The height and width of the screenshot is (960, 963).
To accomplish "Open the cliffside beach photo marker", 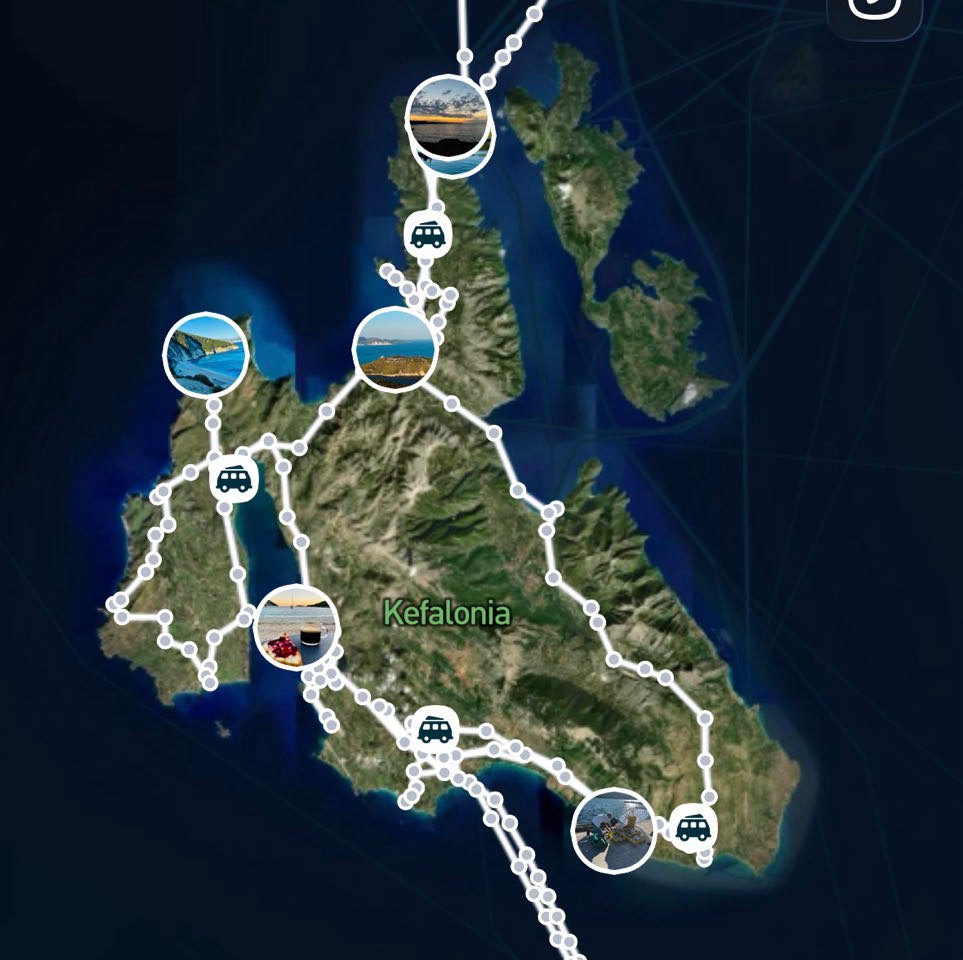I will pyautogui.click(x=206, y=354).
